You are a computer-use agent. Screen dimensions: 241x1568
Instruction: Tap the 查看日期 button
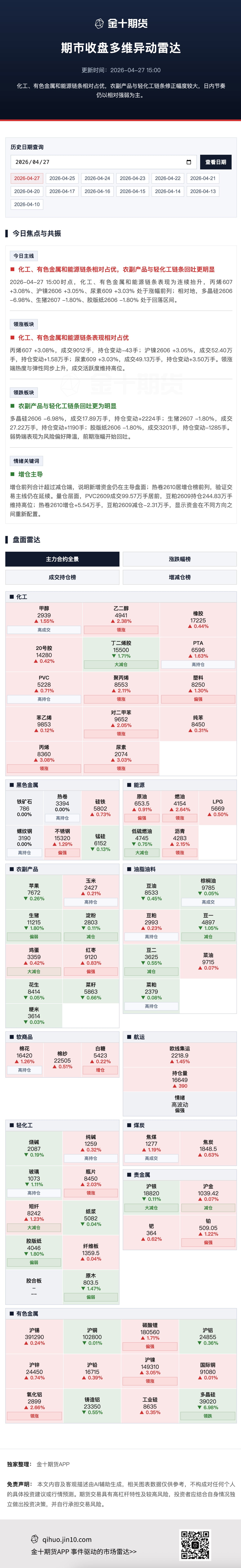215,162
